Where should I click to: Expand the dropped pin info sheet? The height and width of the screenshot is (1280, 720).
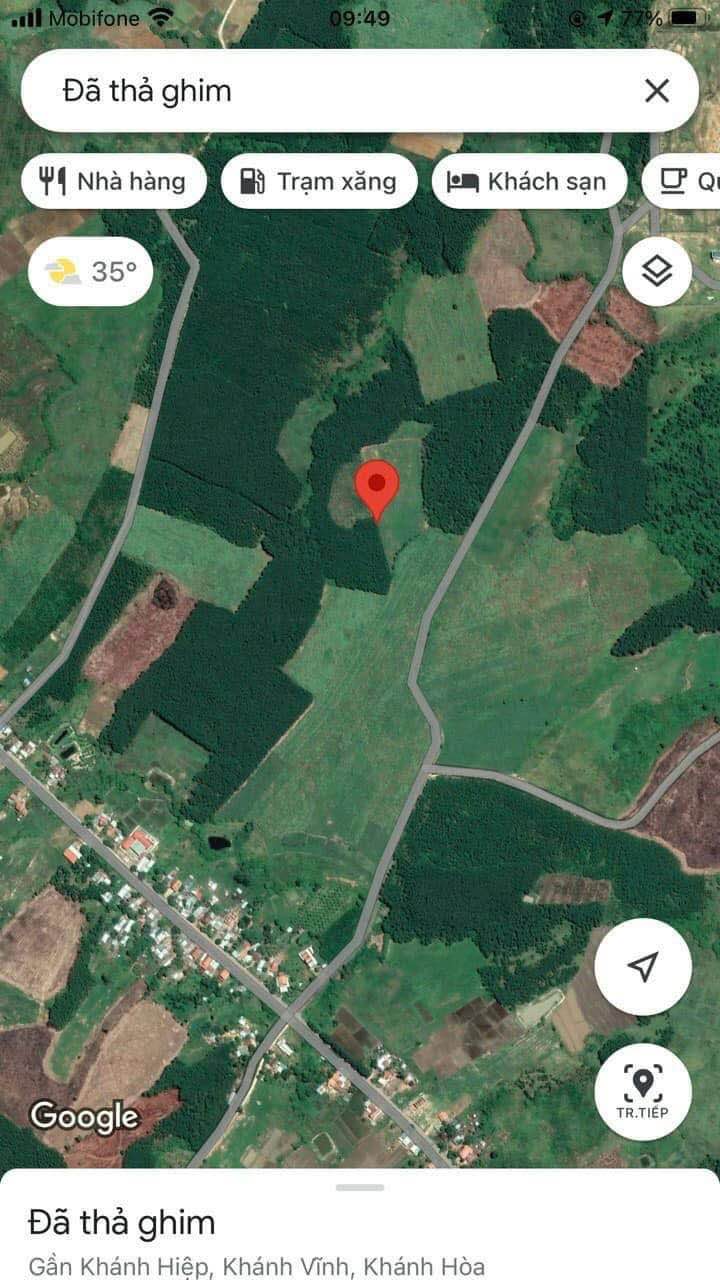click(360, 1188)
